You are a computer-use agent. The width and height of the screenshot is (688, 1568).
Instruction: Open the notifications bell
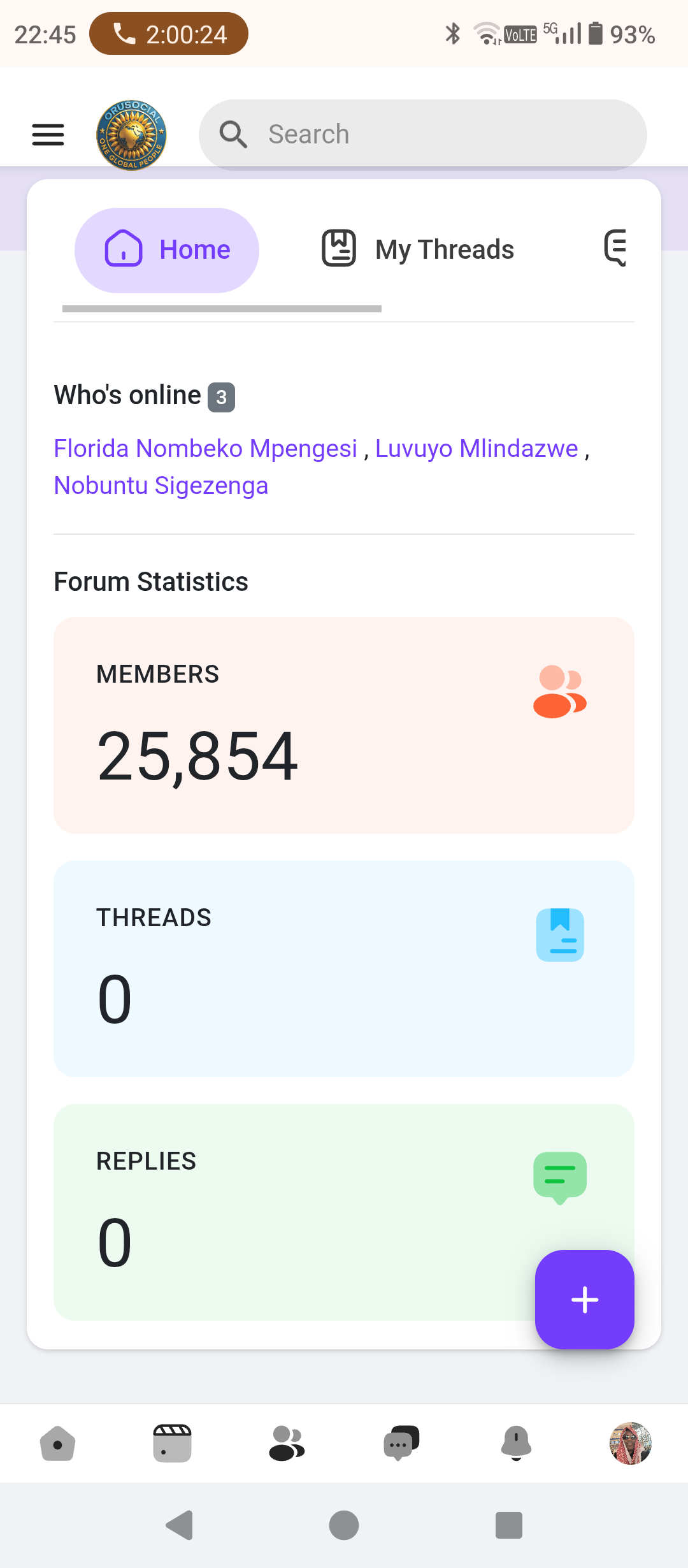click(x=516, y=1443)
